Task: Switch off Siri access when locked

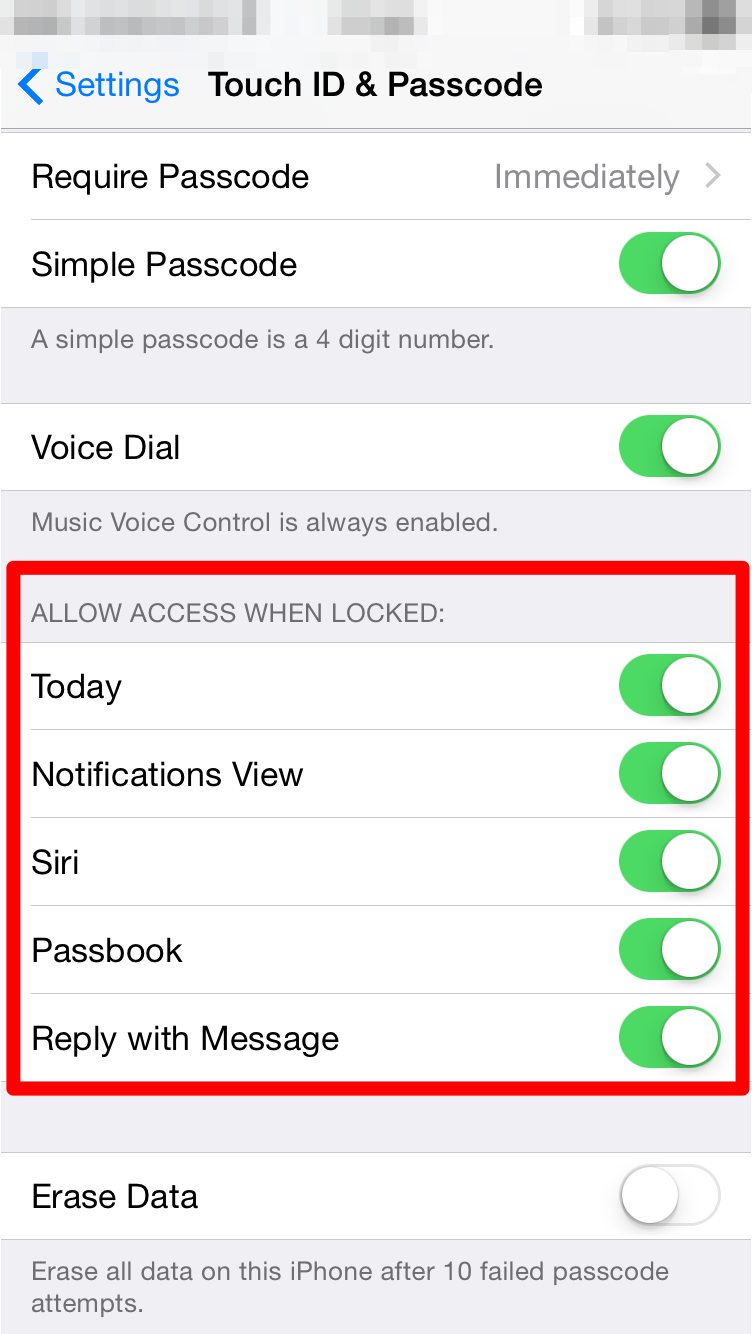Action: click(669, 862)
